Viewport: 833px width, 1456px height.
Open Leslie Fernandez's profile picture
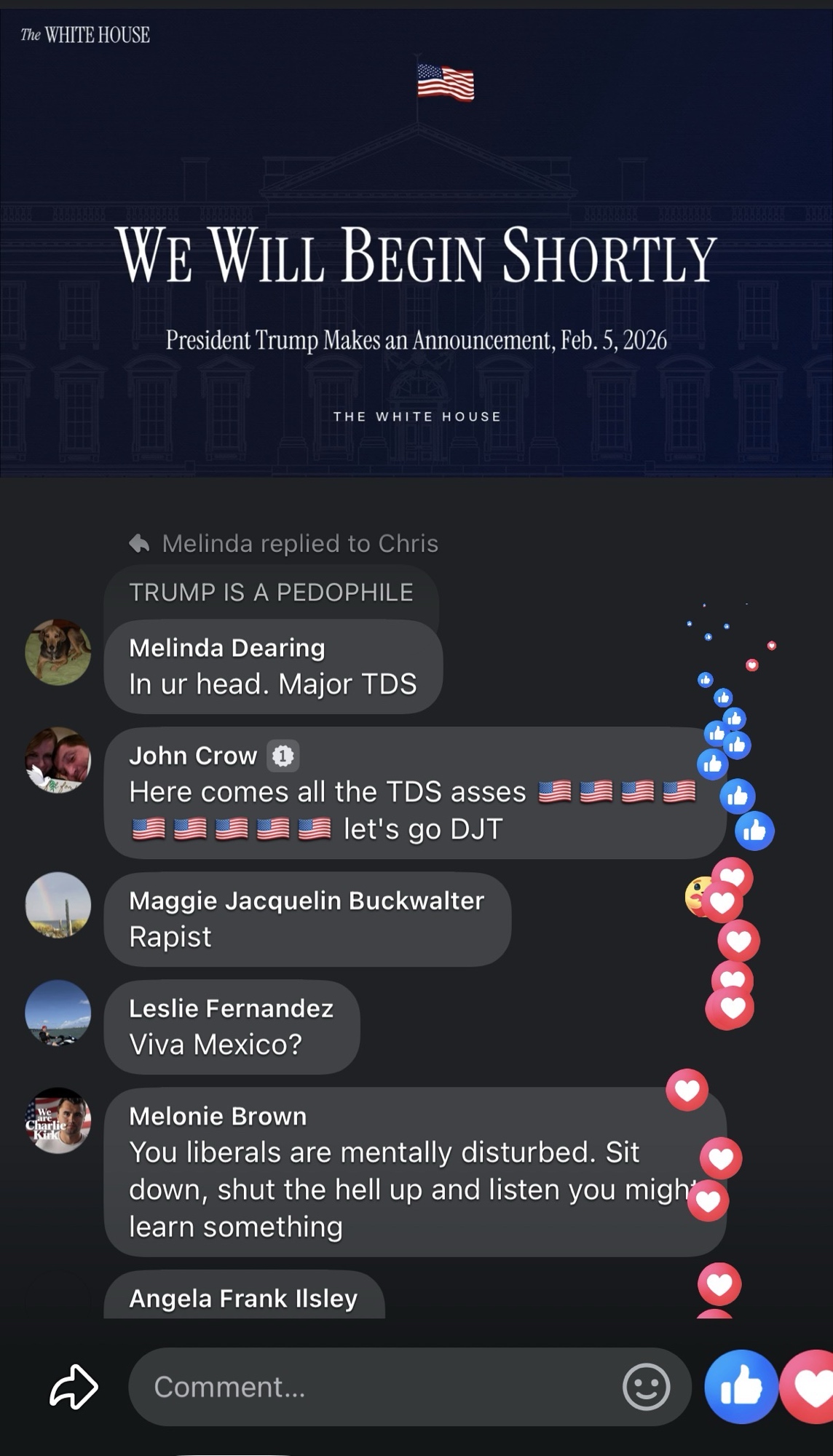pyautogui.click(x=58, y=1013)
